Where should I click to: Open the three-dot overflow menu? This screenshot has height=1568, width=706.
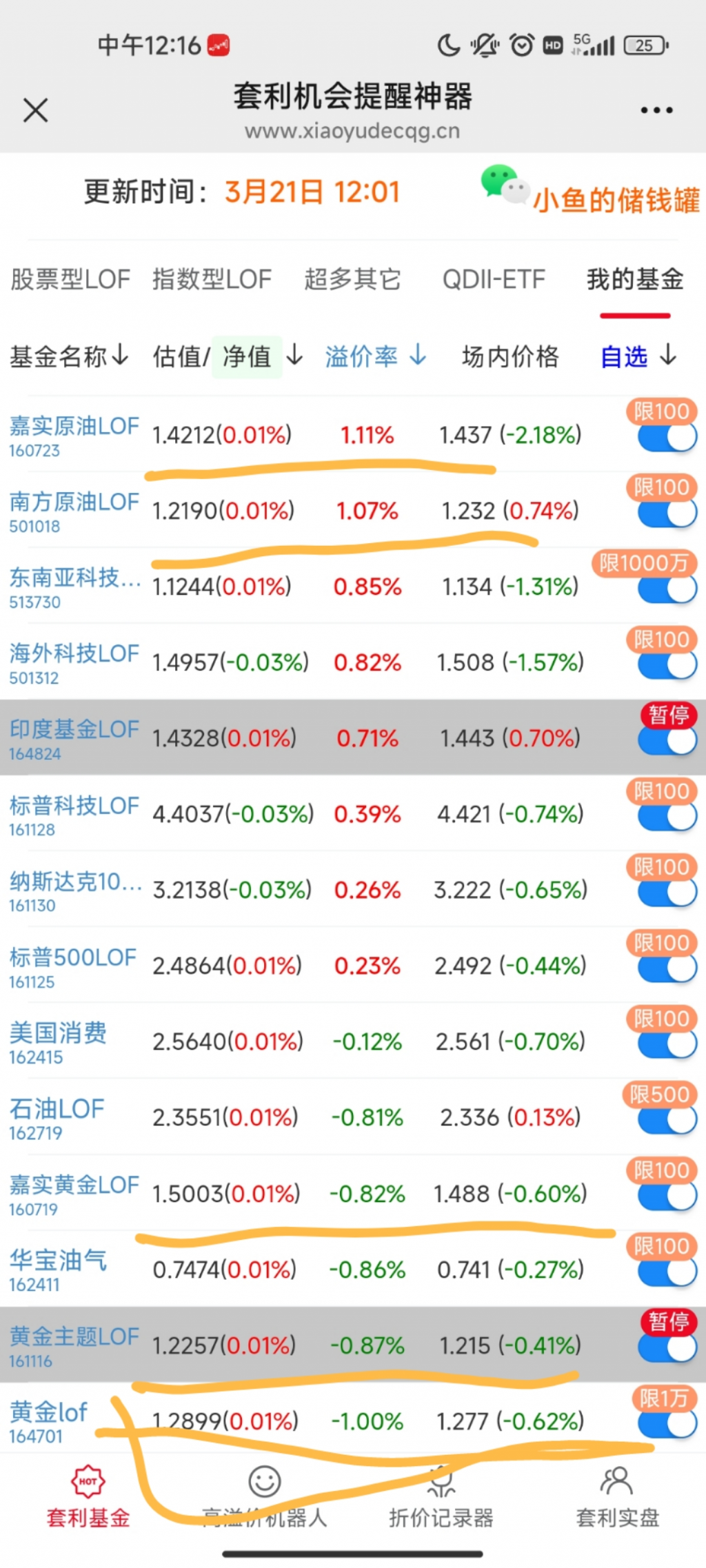[x=656, y=110]
